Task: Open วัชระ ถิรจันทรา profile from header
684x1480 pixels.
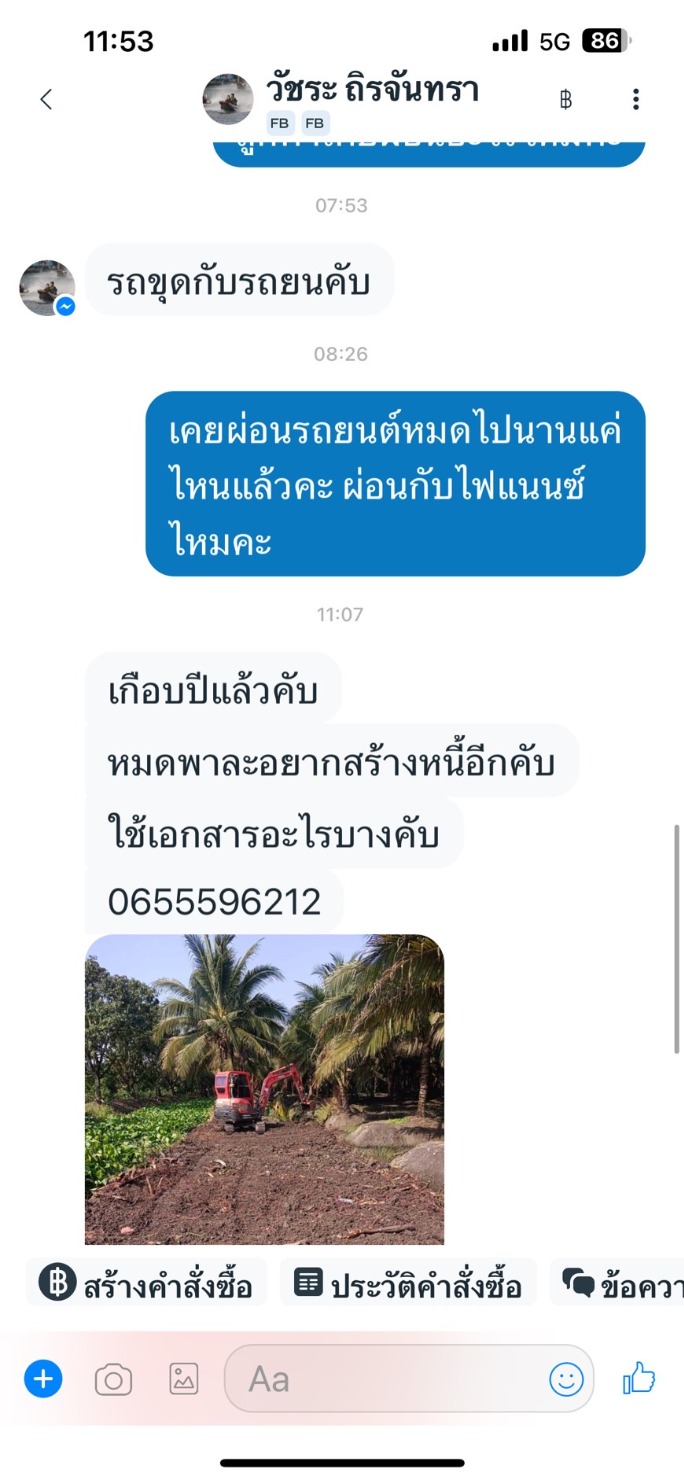Action: (372, 89)
